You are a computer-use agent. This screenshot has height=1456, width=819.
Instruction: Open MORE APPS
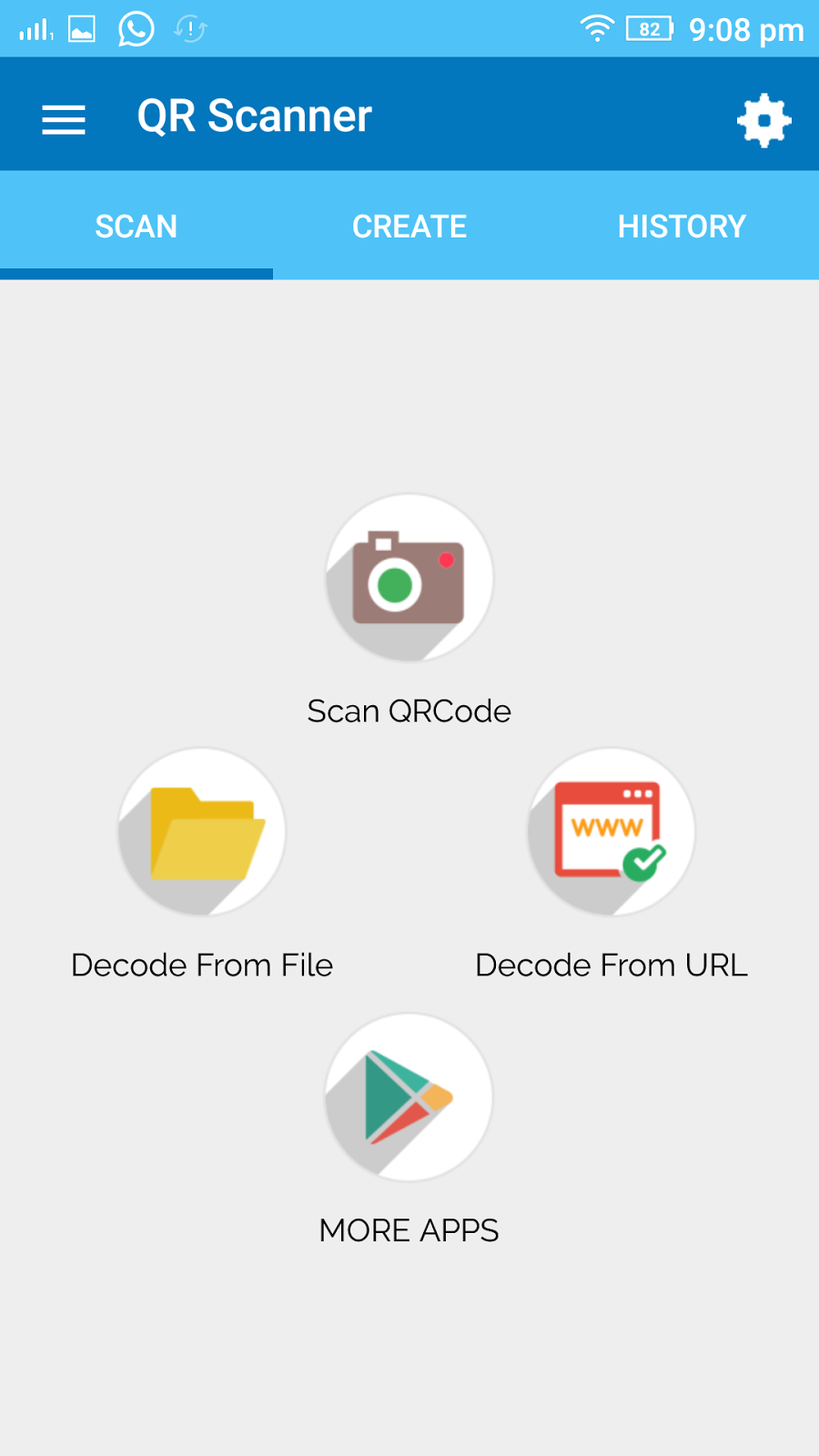click(409, 1097)
